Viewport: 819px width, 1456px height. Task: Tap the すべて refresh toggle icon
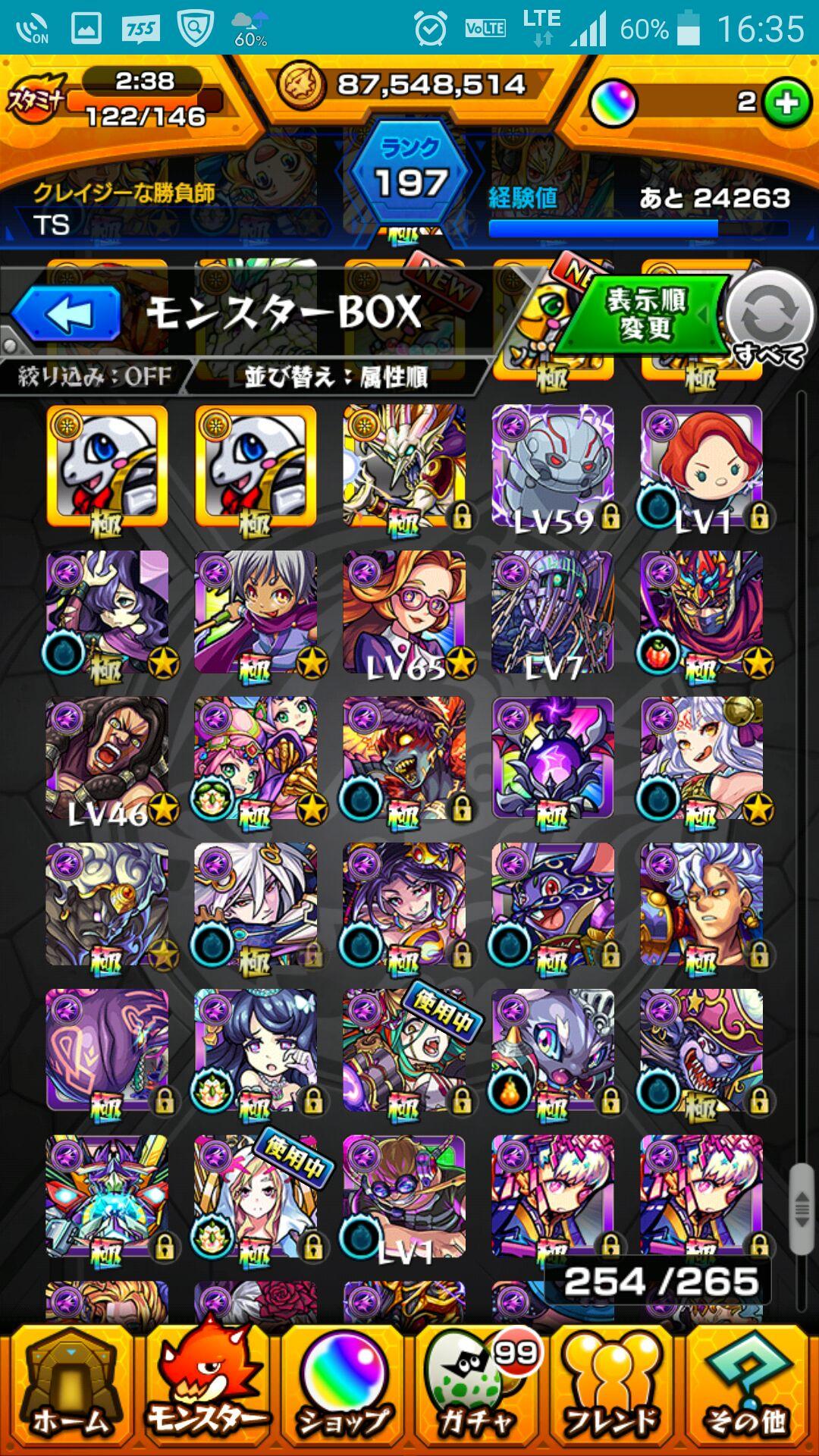click(768, 317)
